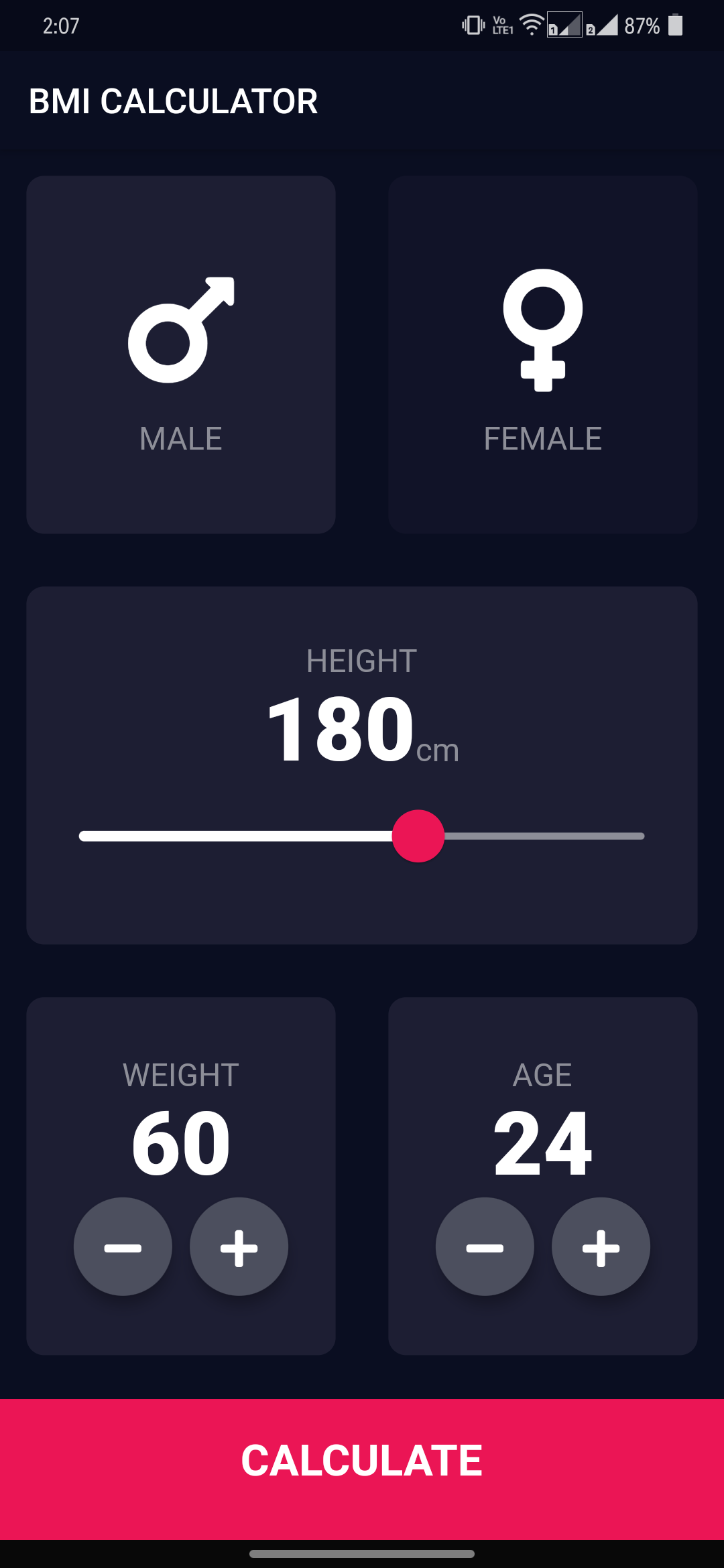The height and width of the screenshot is (1568, 724).
Task: Tap the WEIGHT label text
Action: click(x=181, y=1073)
